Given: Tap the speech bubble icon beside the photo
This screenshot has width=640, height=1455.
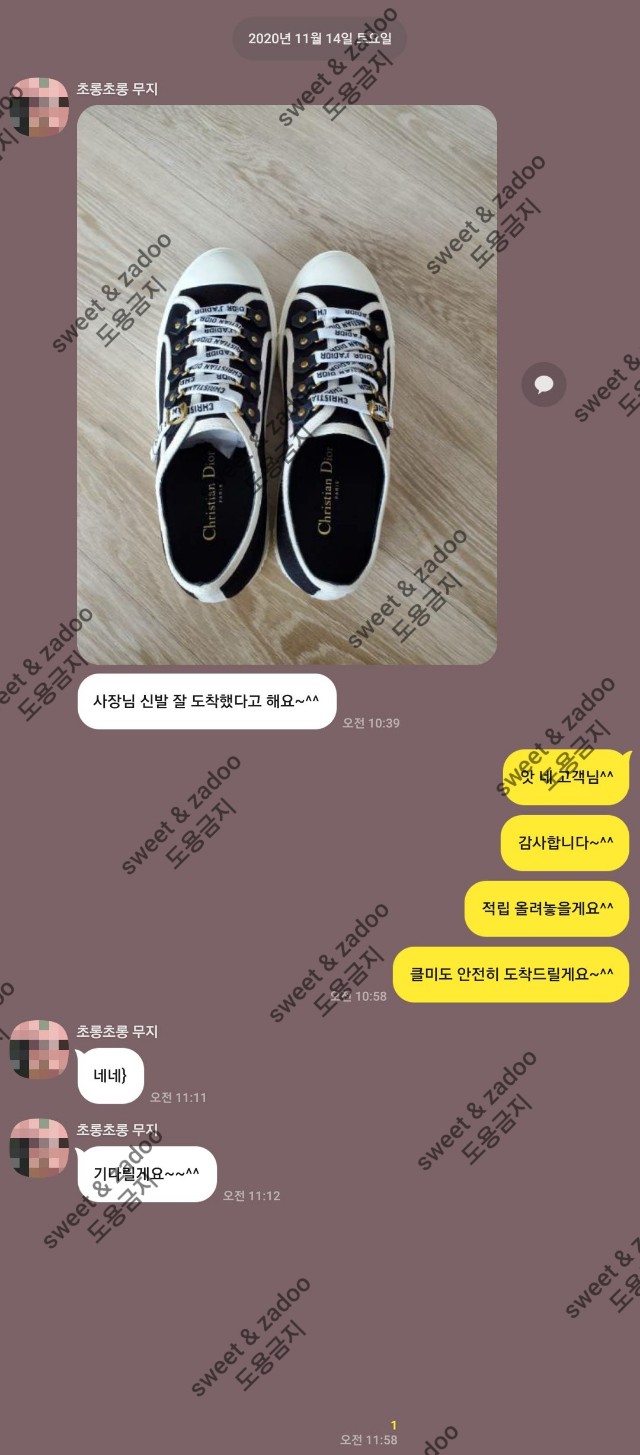Looking at the screenshot, I should tap(544, 384).
